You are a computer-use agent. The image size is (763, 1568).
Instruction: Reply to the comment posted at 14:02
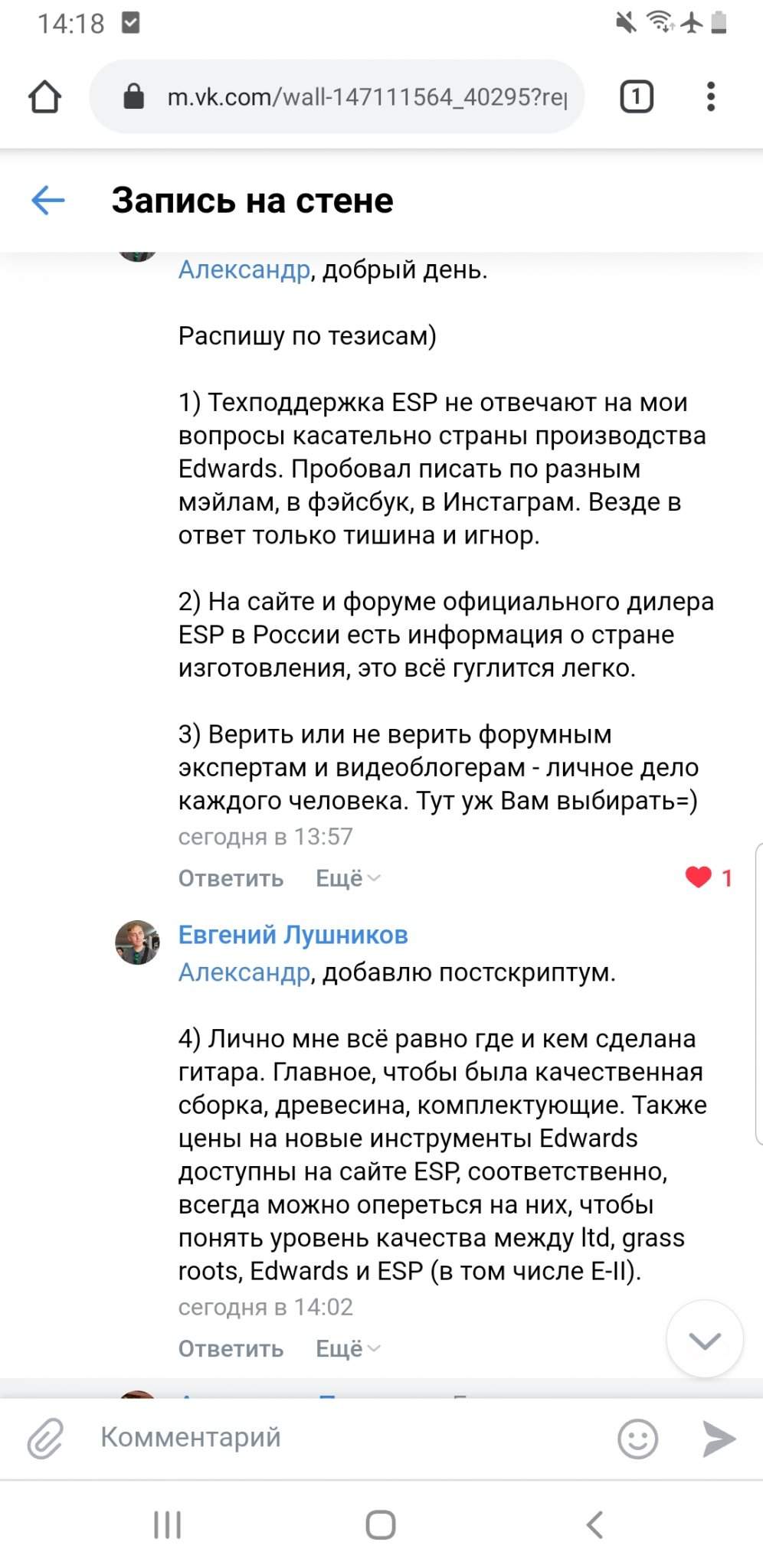[x=231, y=1348]
